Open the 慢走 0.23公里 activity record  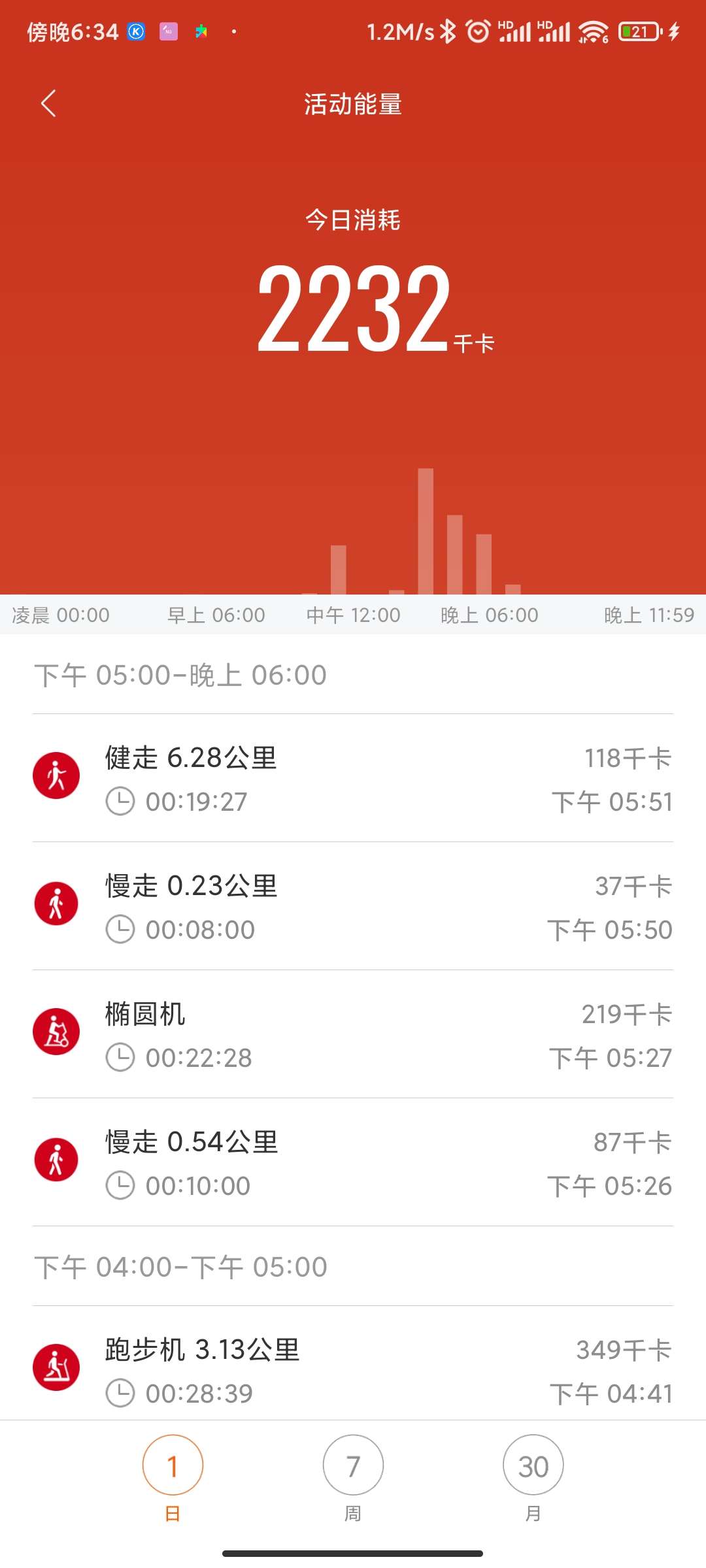[x=353, y=906]
